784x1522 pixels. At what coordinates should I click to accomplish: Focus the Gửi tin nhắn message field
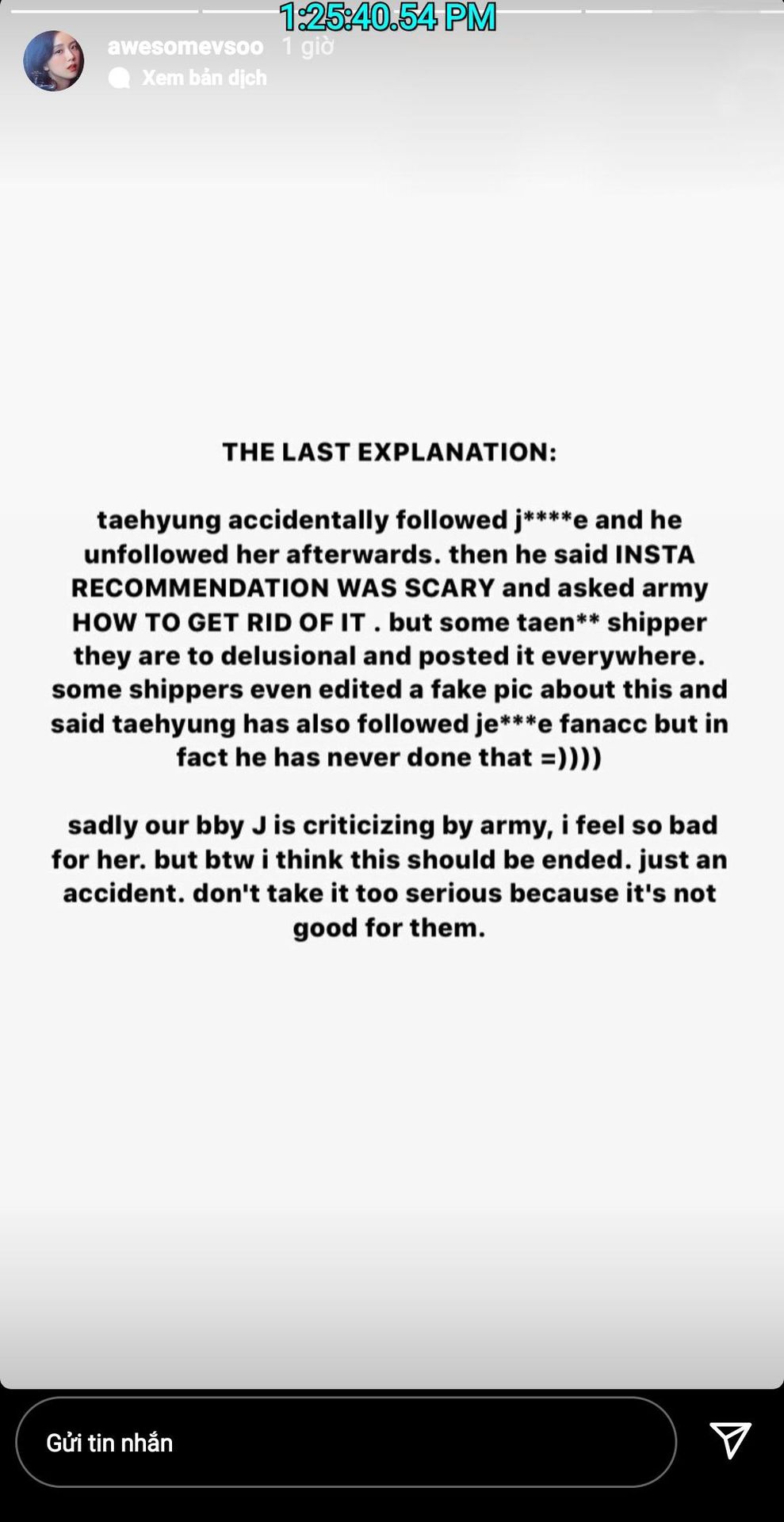click(x=346, y=1441)
